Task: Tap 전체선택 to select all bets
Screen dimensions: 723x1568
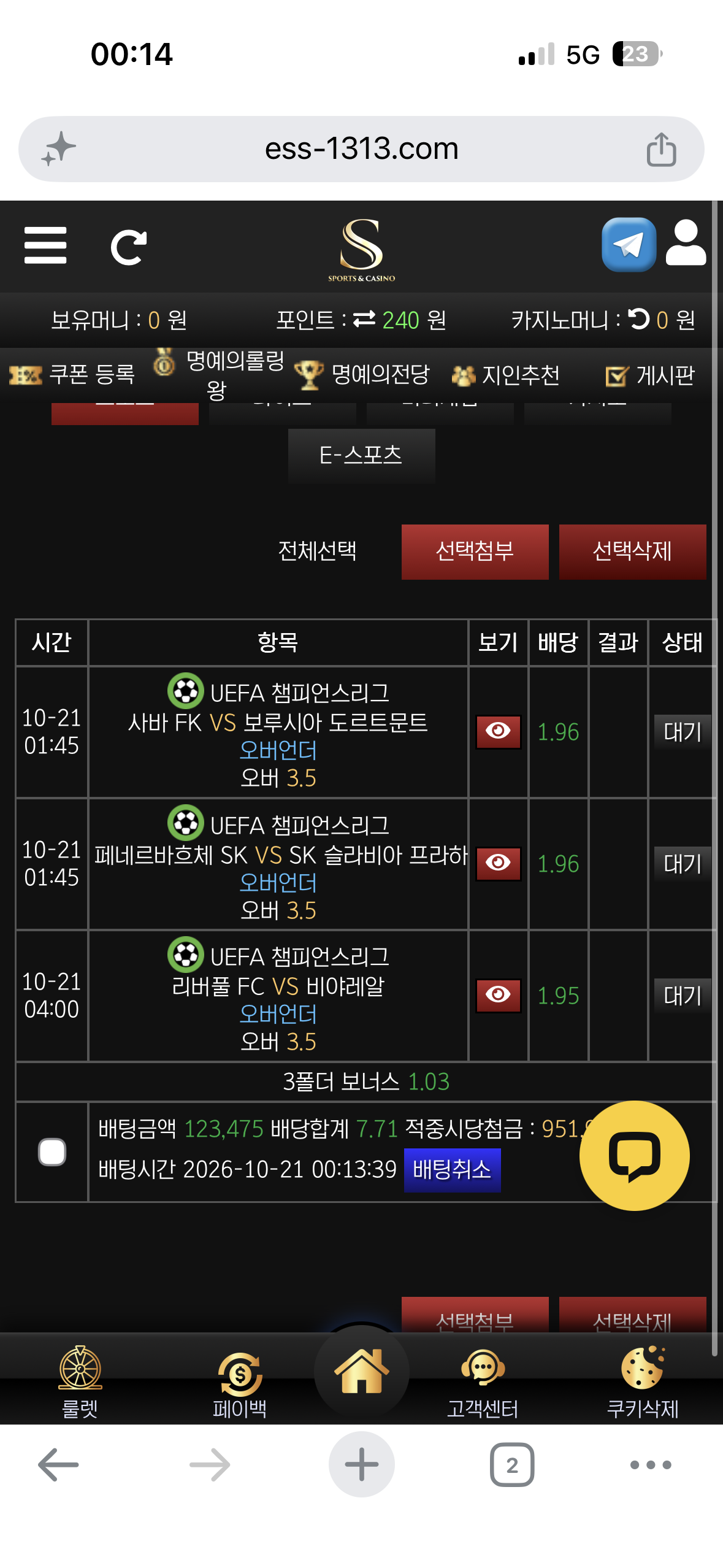Action: pyautogui.click(x=317, y=551)
